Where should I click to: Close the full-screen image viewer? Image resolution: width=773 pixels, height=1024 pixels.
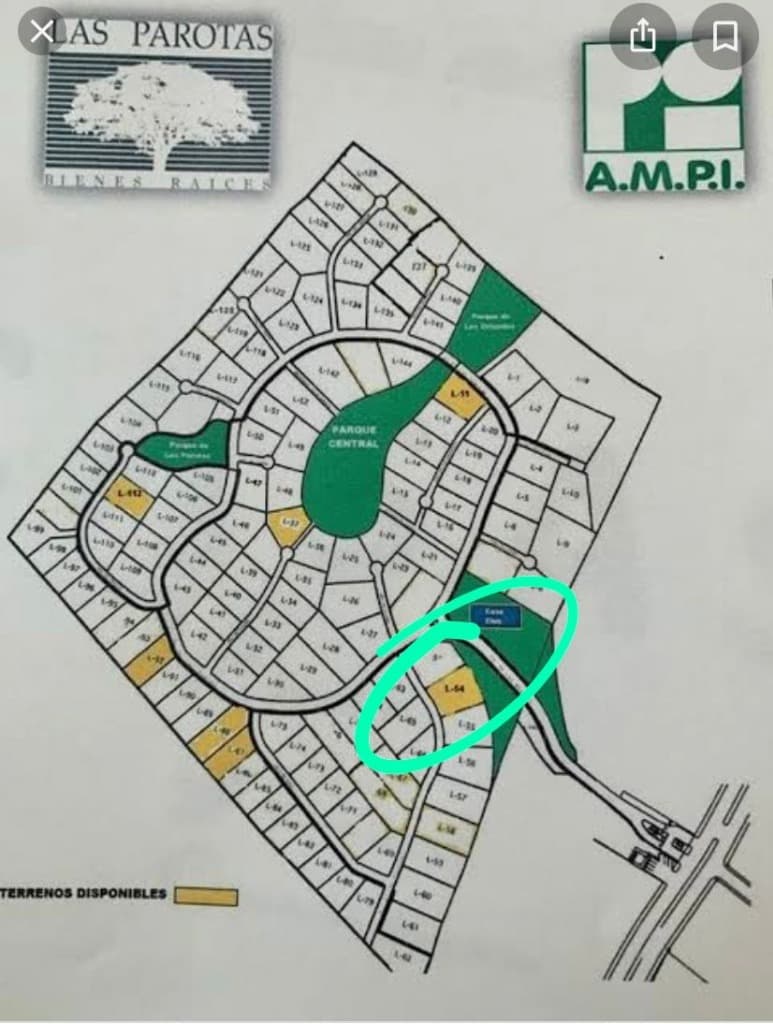pos(40,32)
